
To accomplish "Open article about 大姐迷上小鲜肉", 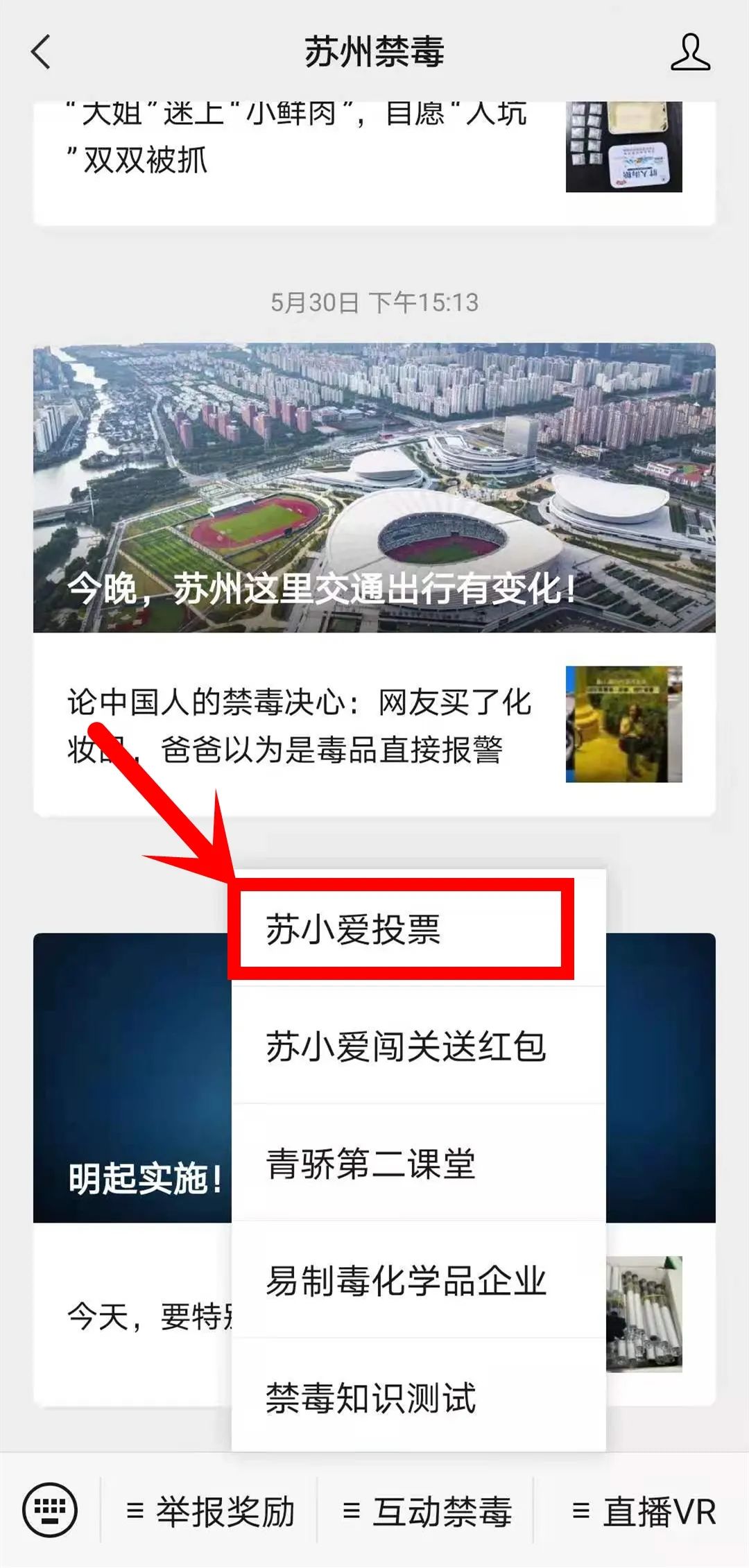I will click(x=298, y=139).
